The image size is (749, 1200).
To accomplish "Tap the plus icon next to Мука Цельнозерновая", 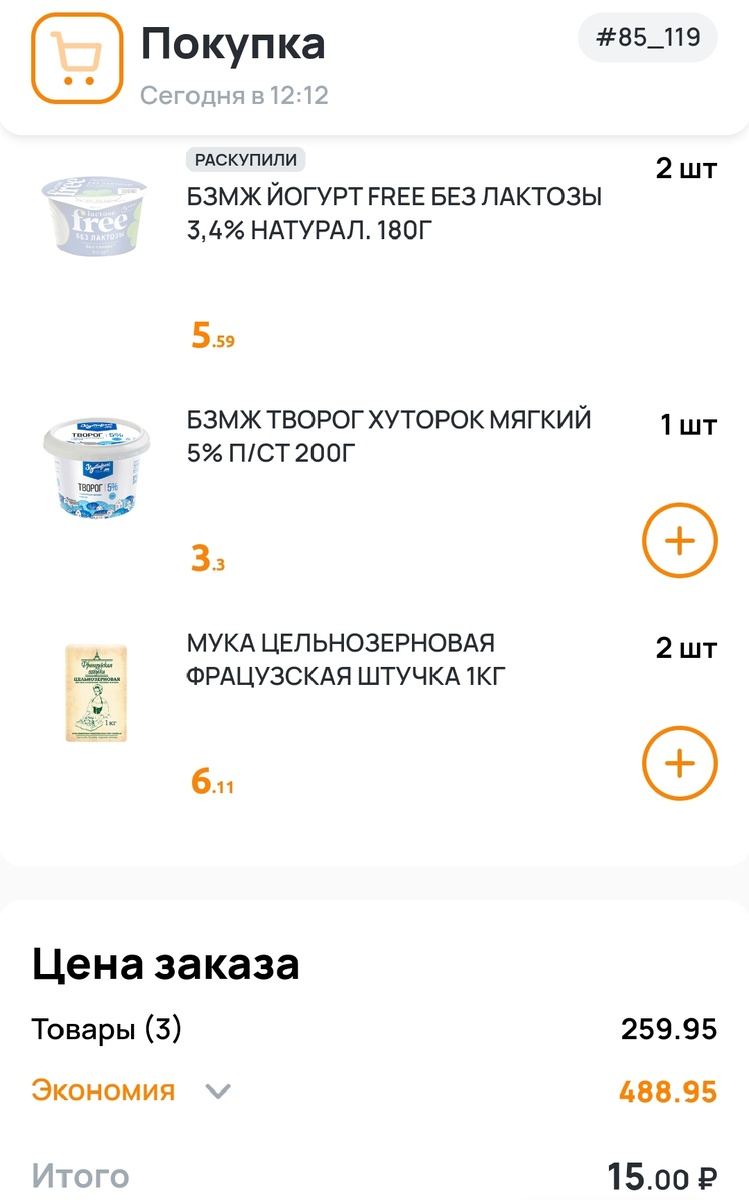I will (x=679, y=763).
